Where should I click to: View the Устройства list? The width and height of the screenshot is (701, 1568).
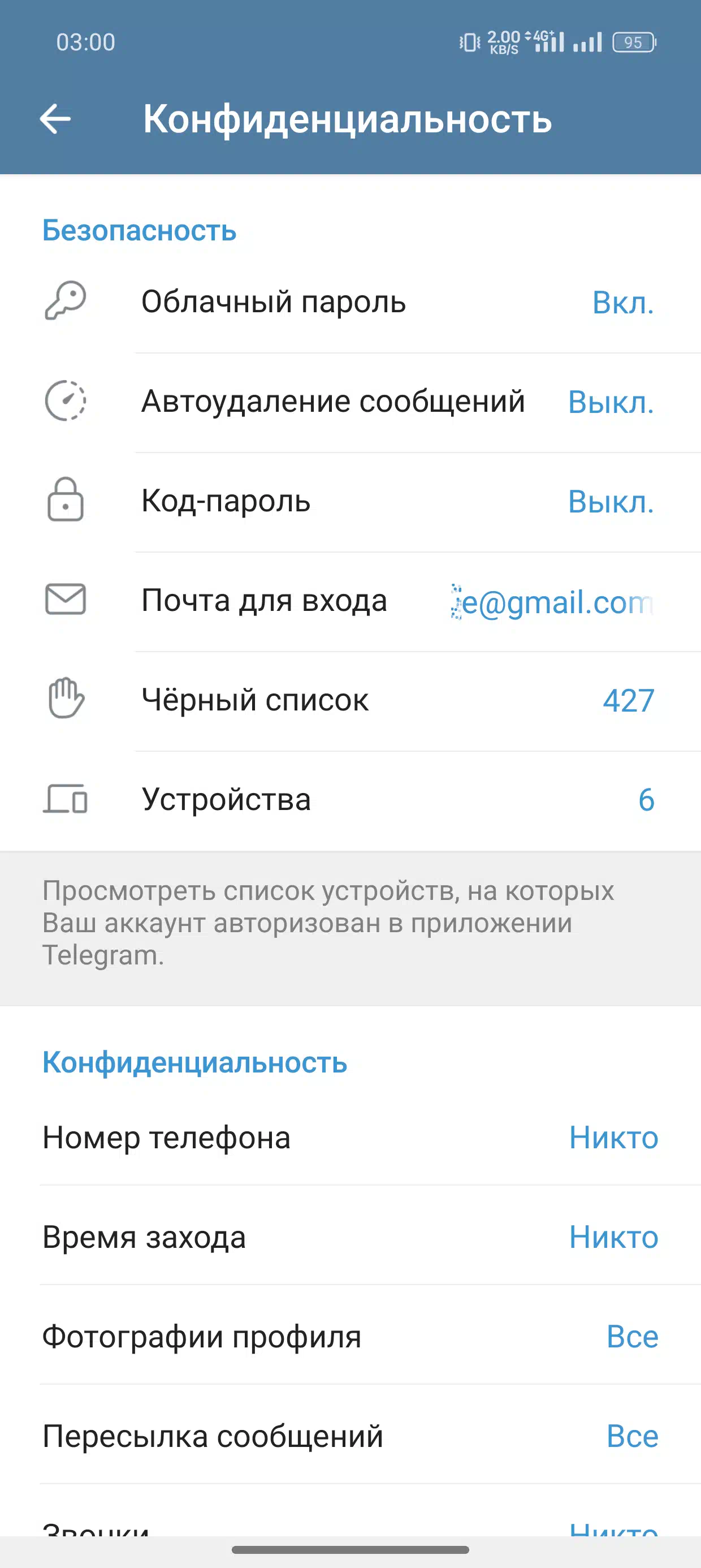(350, 800)
